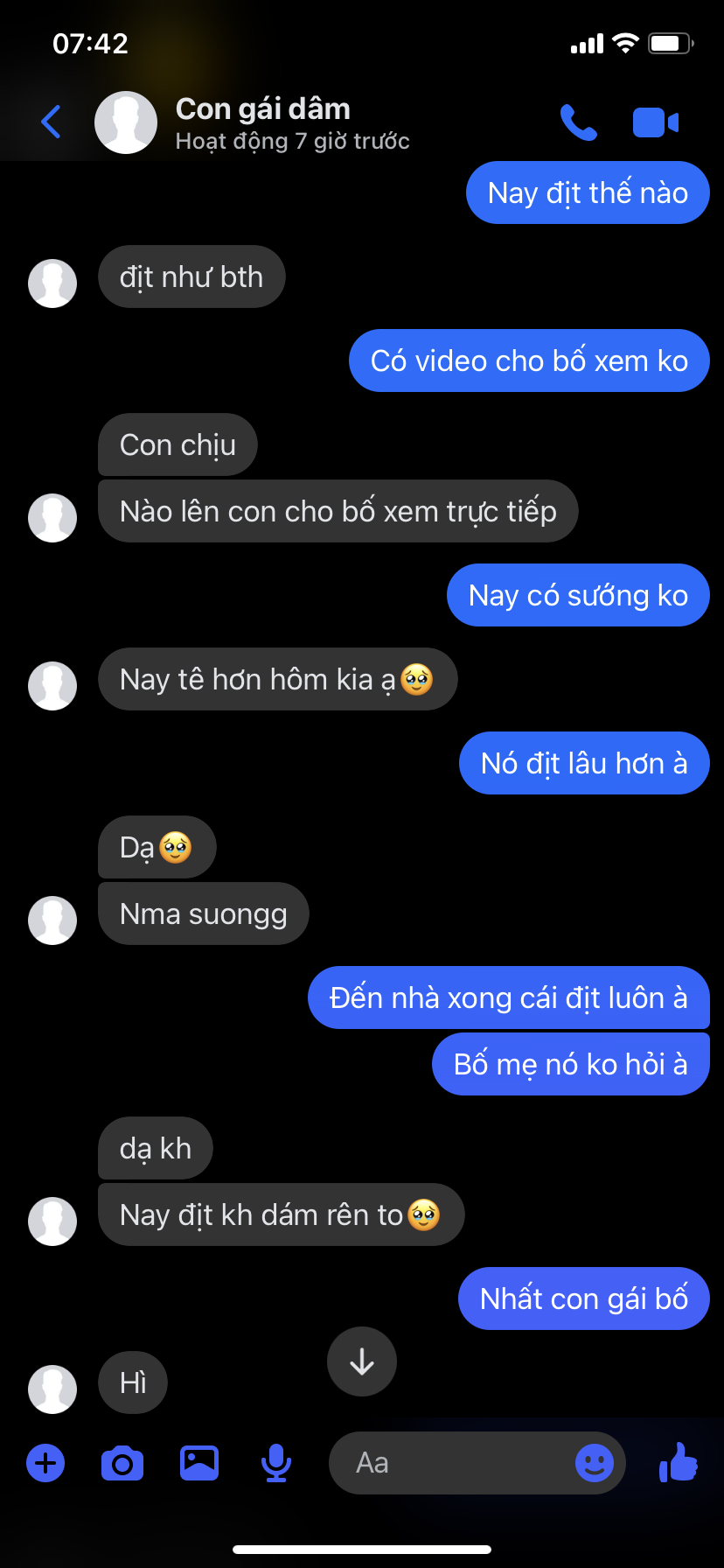Viewport: 724px width, 1568px height.
Task: Start a video call
Action: (656, 122)
